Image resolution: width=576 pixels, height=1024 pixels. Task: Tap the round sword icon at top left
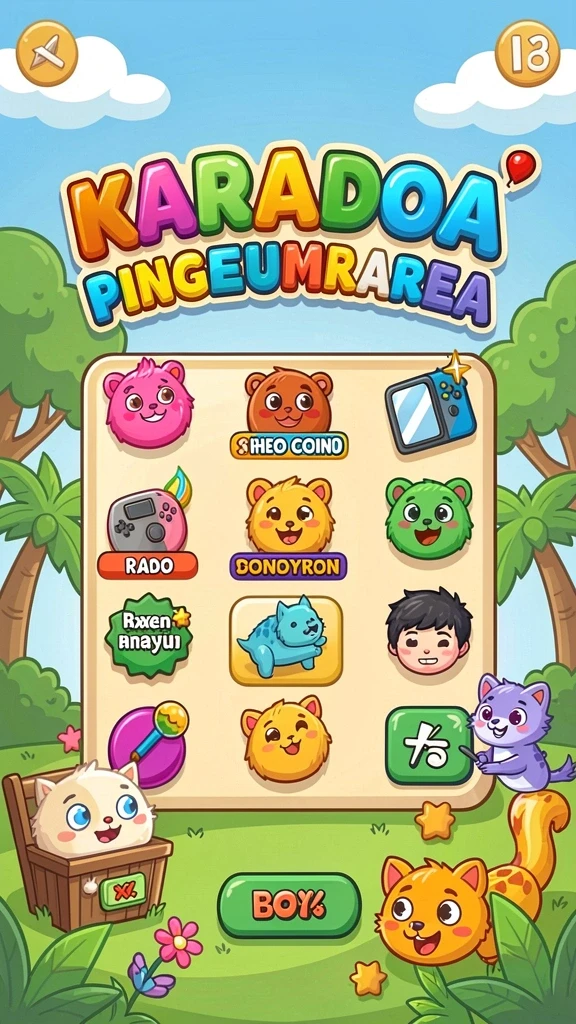pyautogui.click(x=47, y=53)
